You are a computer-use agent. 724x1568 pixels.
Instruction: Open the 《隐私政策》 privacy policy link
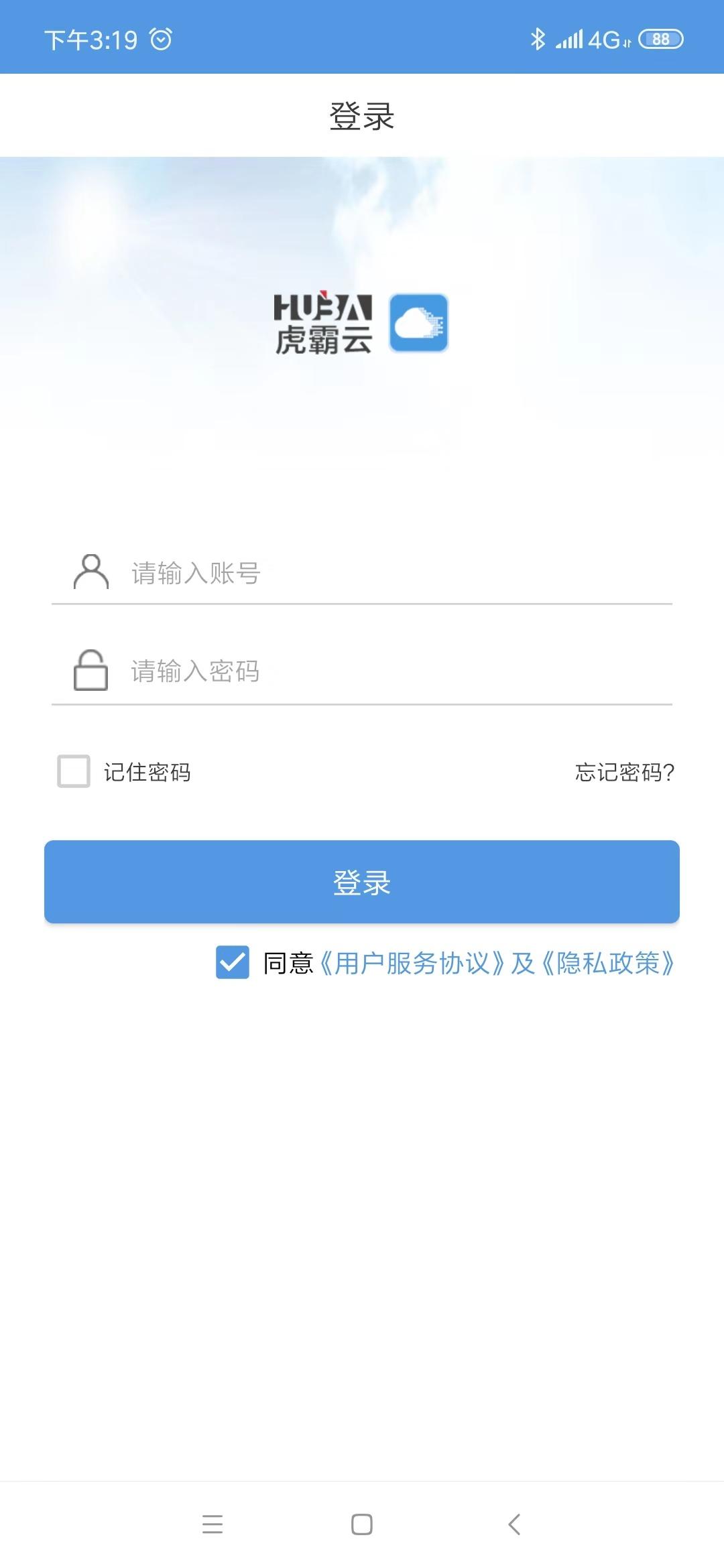pyautogui.click(x=607, y=964)
